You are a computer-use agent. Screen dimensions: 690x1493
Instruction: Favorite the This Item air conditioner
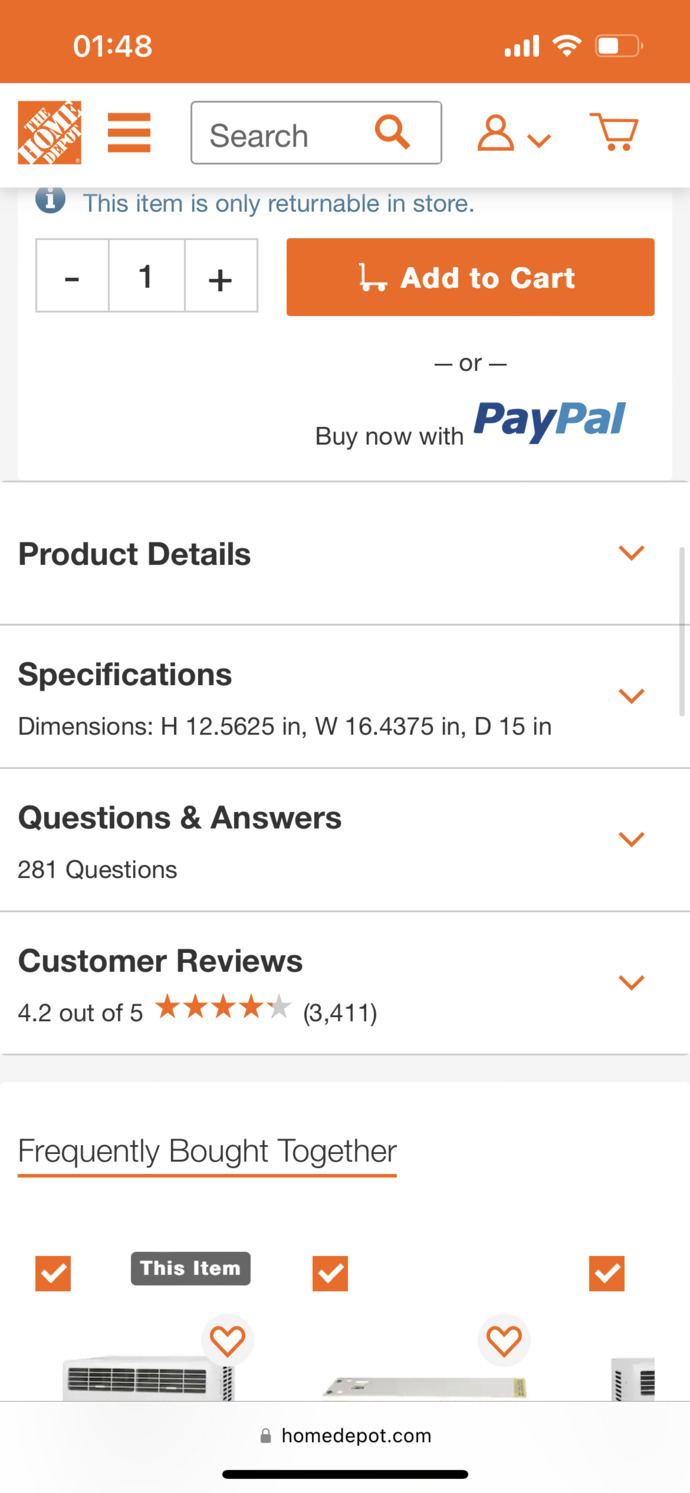[x=227, y=1340]
